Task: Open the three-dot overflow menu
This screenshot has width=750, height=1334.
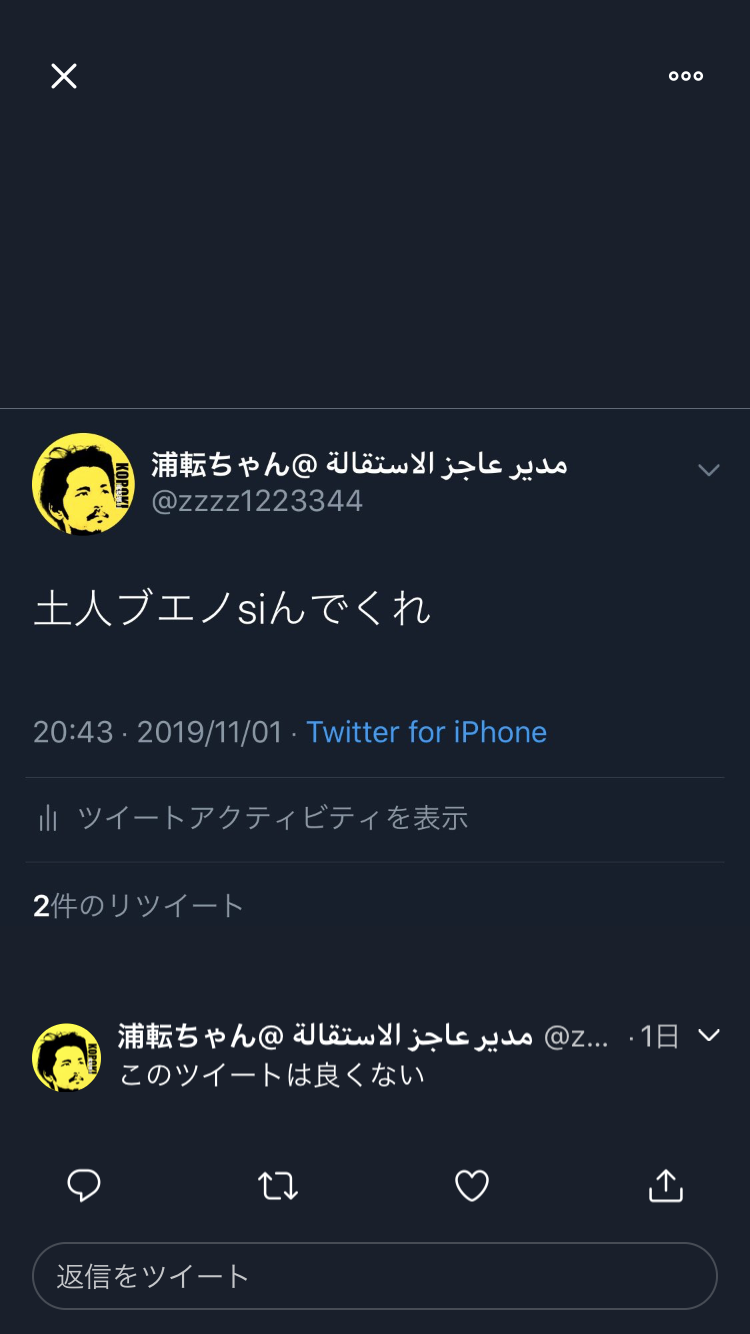Action: click(x=686, y=76)
